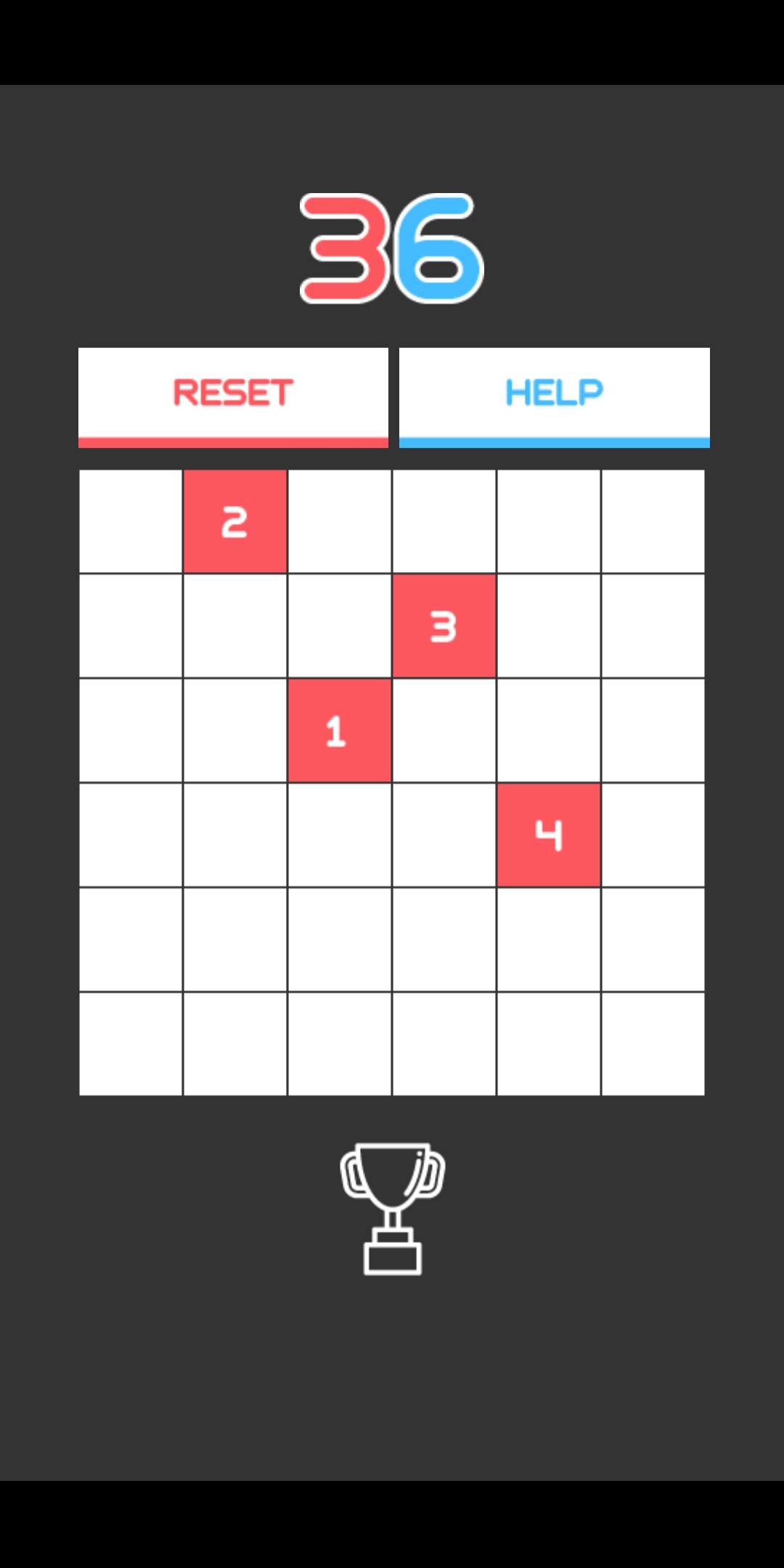Tap the RESET button
Viewport: 784px width, 1568px height.
[x=233, y=397]
